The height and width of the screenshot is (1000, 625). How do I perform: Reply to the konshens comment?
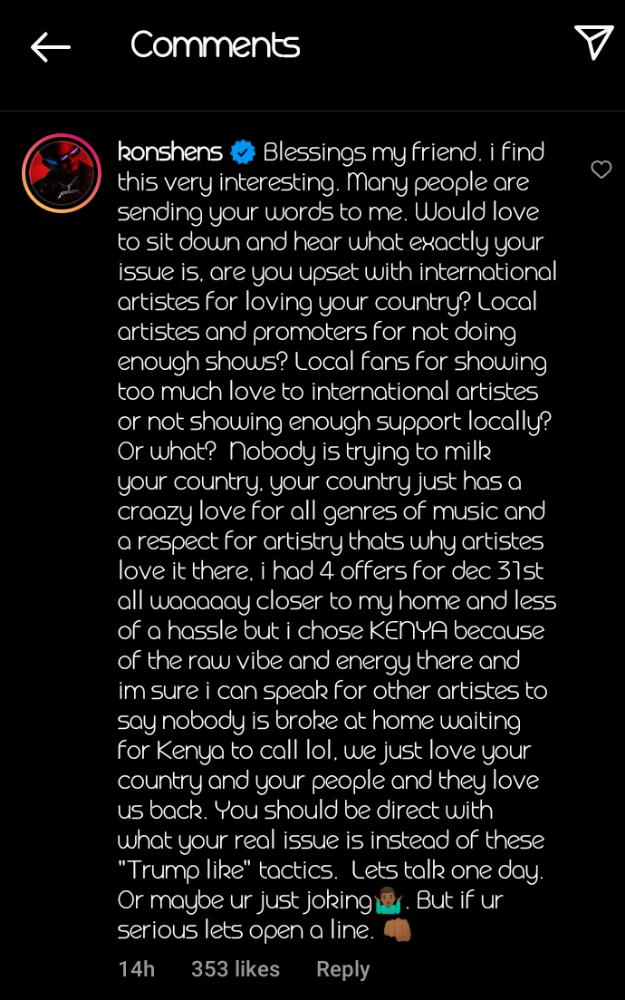343,969
